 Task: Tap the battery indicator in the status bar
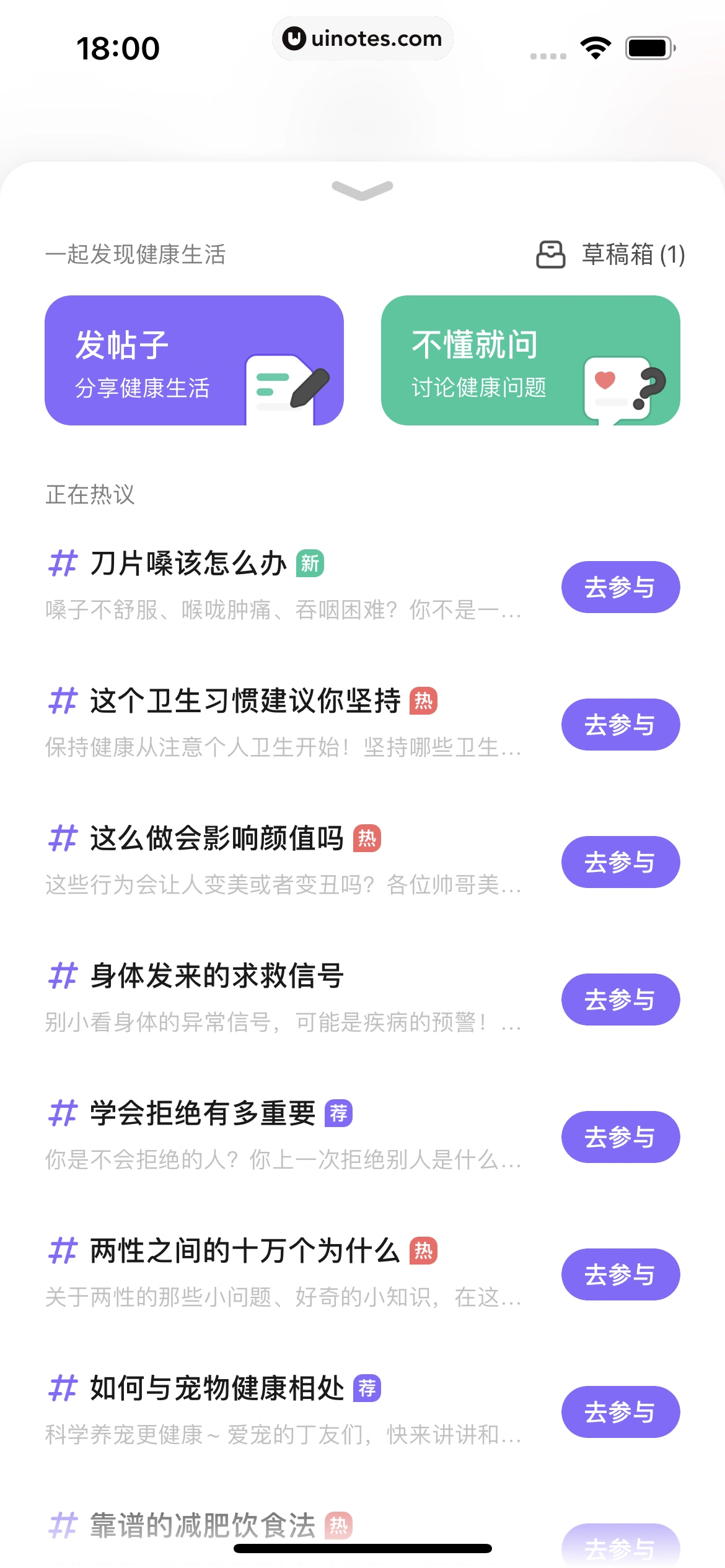(648, 46)
